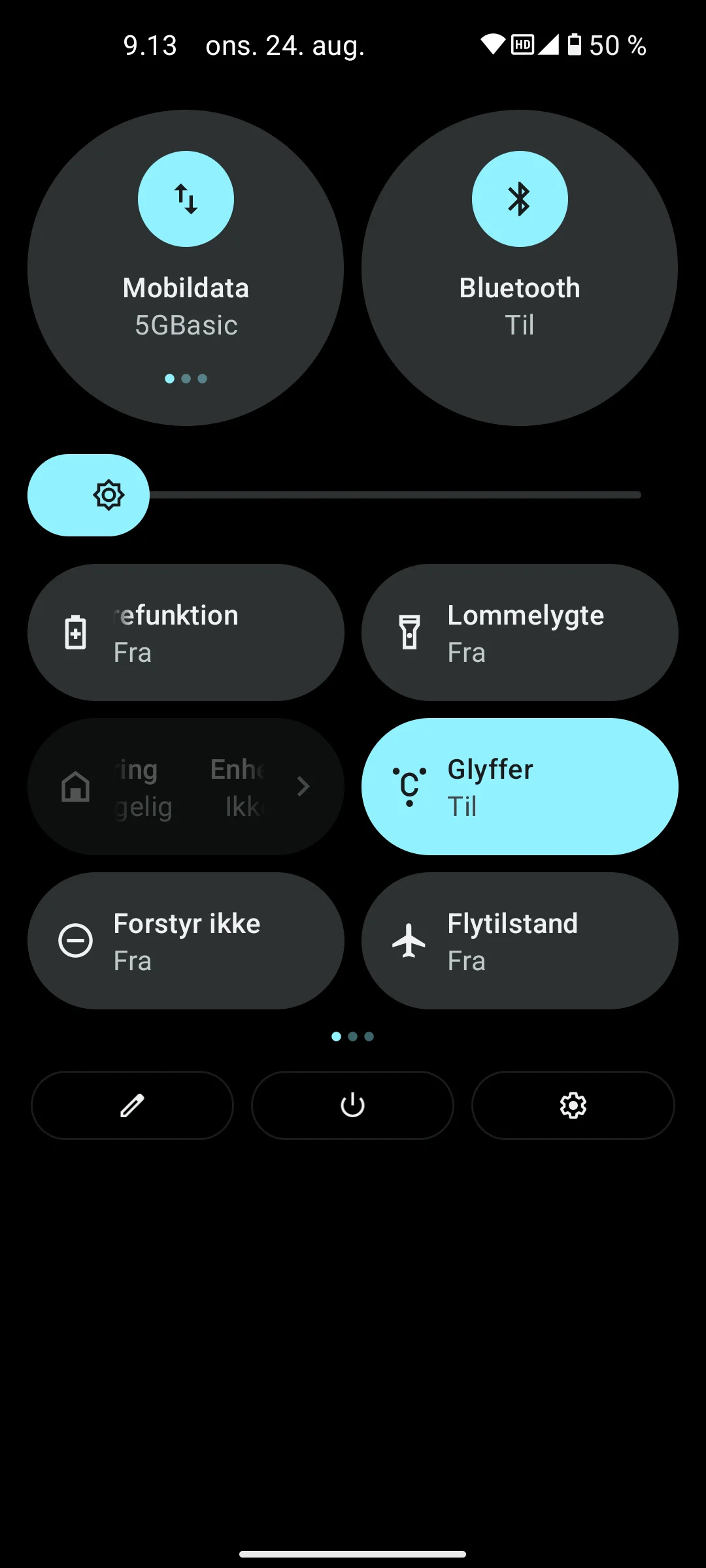The image size is (706, 1568).
Task: Enable the battery saver tile
Action: (x=186, y=632)
